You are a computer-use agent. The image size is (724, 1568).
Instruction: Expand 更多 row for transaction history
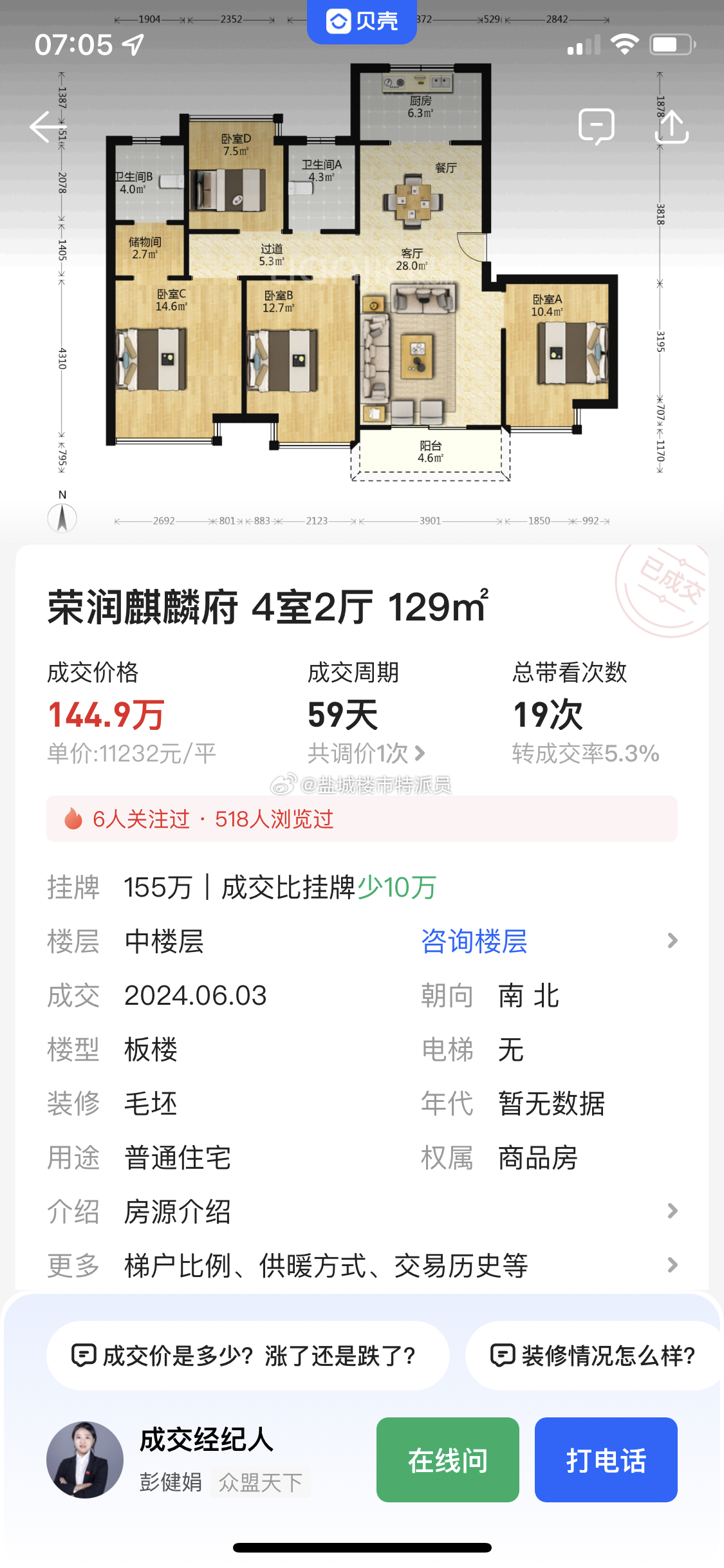[362, 1265]
